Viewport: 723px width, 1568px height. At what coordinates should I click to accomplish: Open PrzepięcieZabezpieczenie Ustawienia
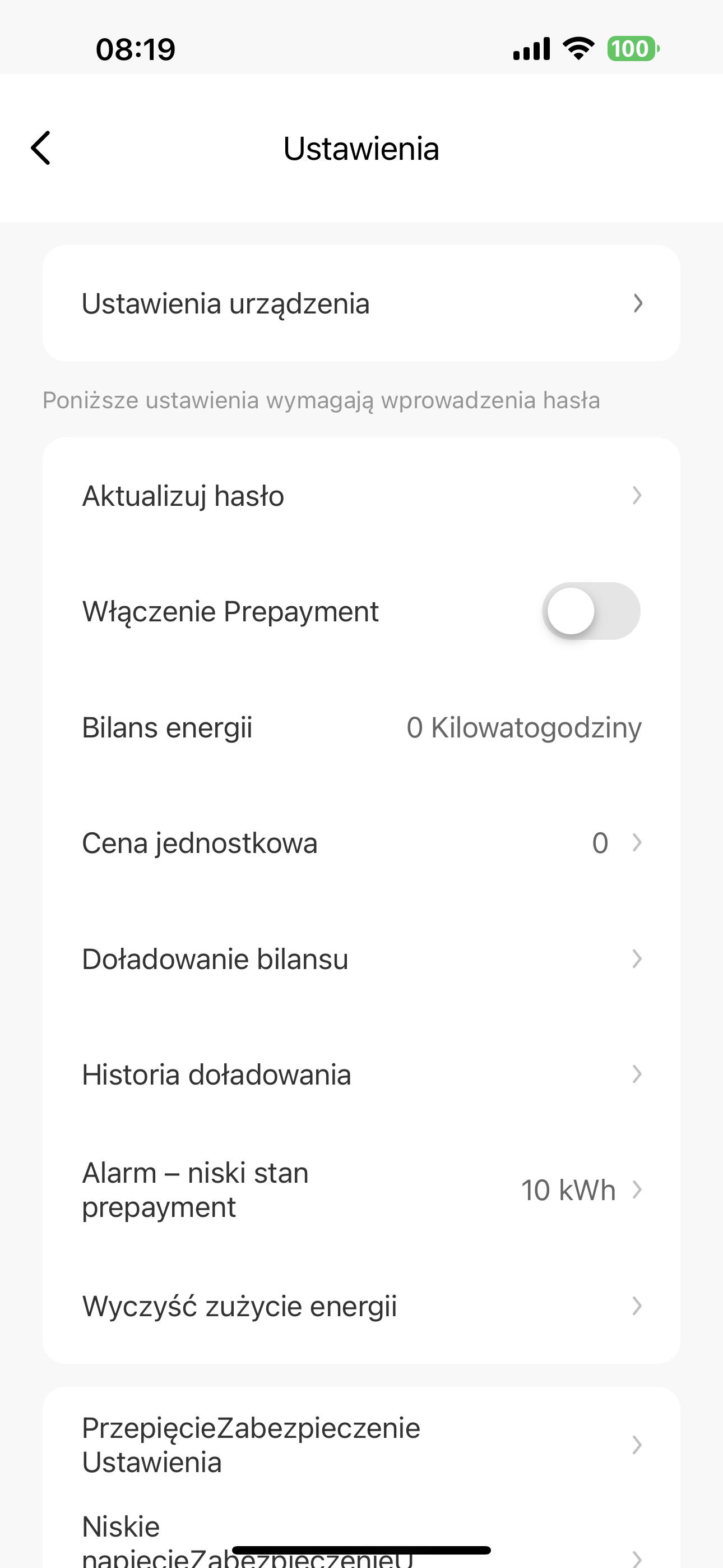coord(361,1445)
